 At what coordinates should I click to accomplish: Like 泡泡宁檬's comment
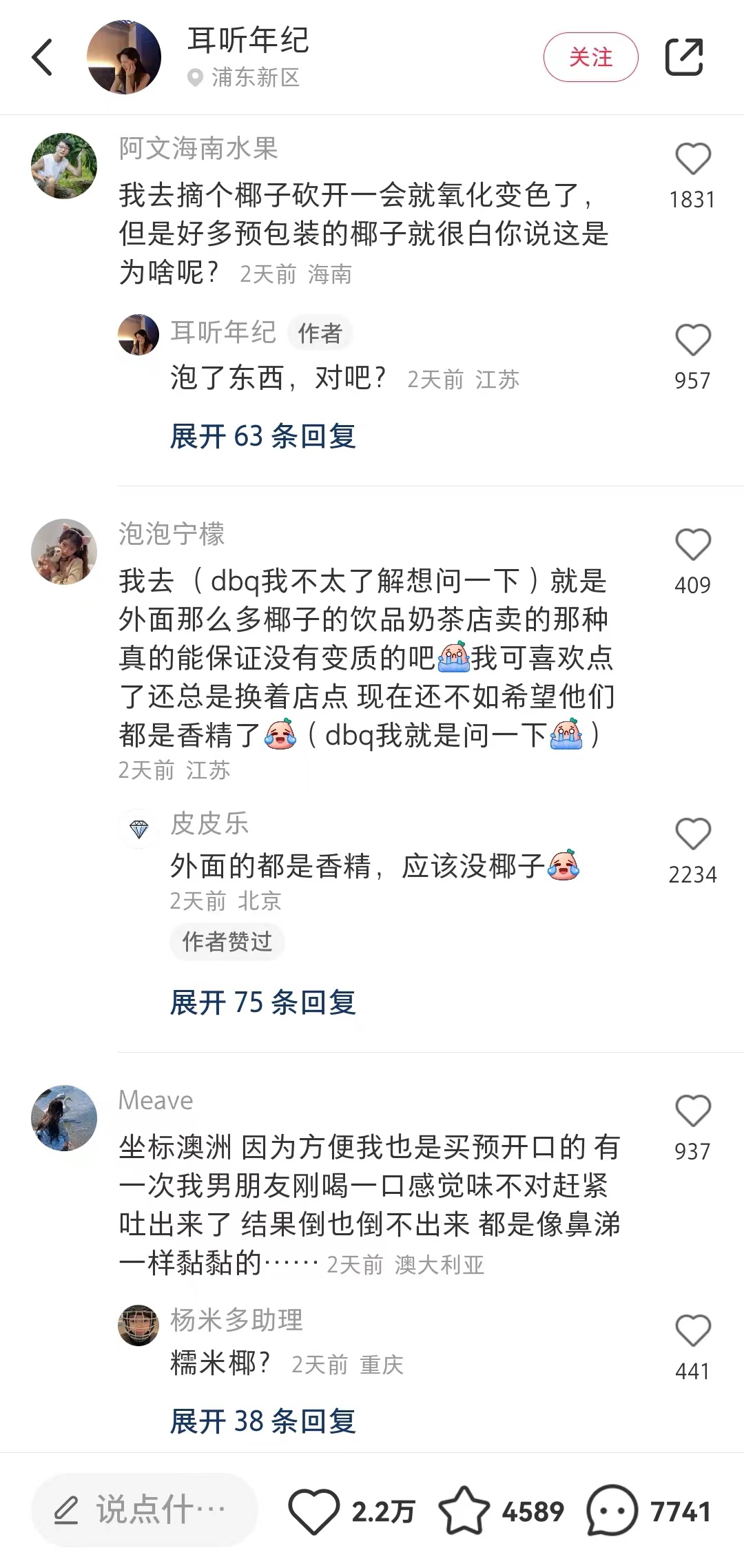[x=692, y=546]
